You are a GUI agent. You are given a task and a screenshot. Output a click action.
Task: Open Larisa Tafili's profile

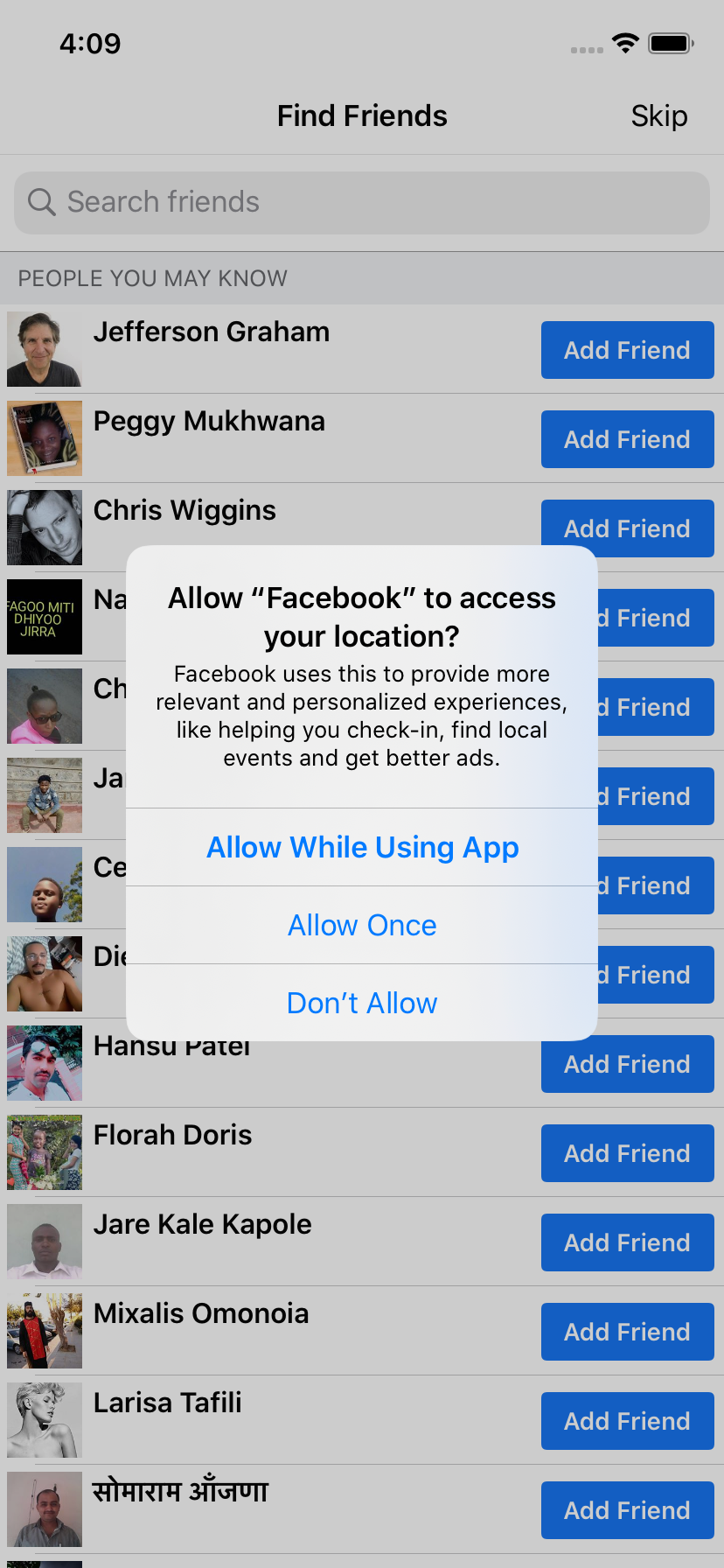(x=167, y=1403)
